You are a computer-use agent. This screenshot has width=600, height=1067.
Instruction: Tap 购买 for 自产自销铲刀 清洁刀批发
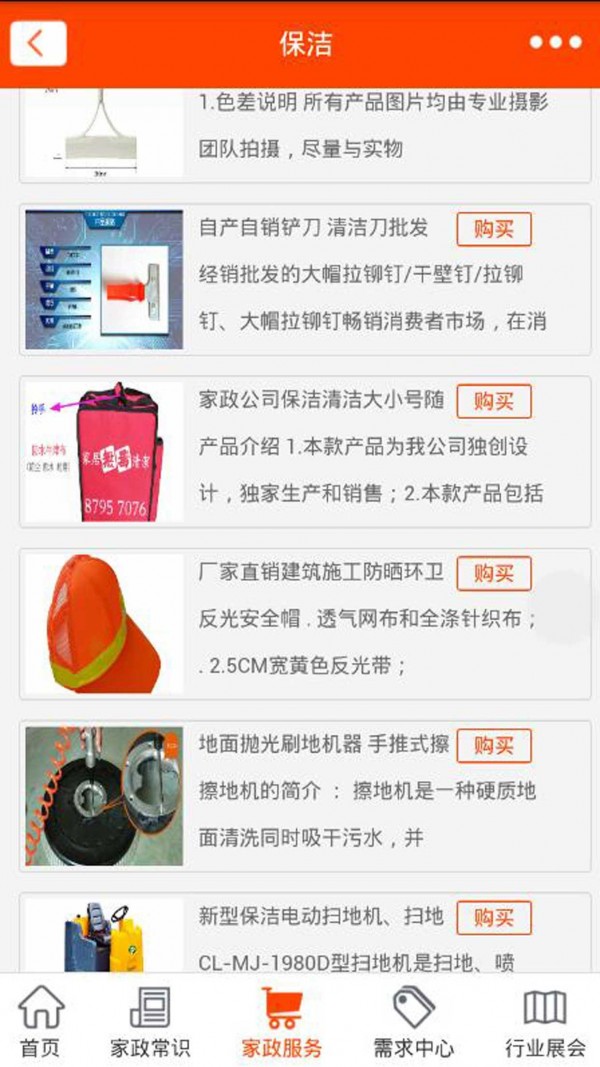coord(494,229)
